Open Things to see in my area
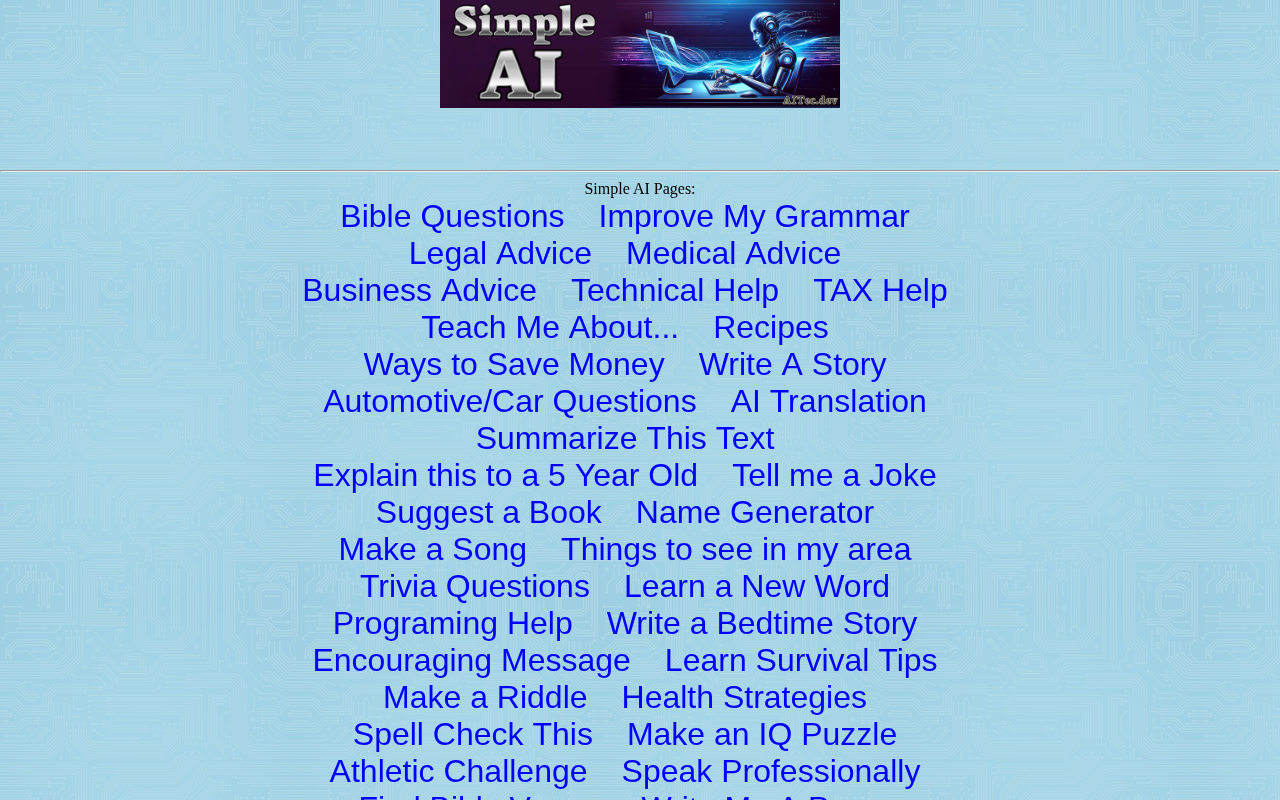Image resolution: width=1280 pixels, height=800 pixels. (736, 550)
